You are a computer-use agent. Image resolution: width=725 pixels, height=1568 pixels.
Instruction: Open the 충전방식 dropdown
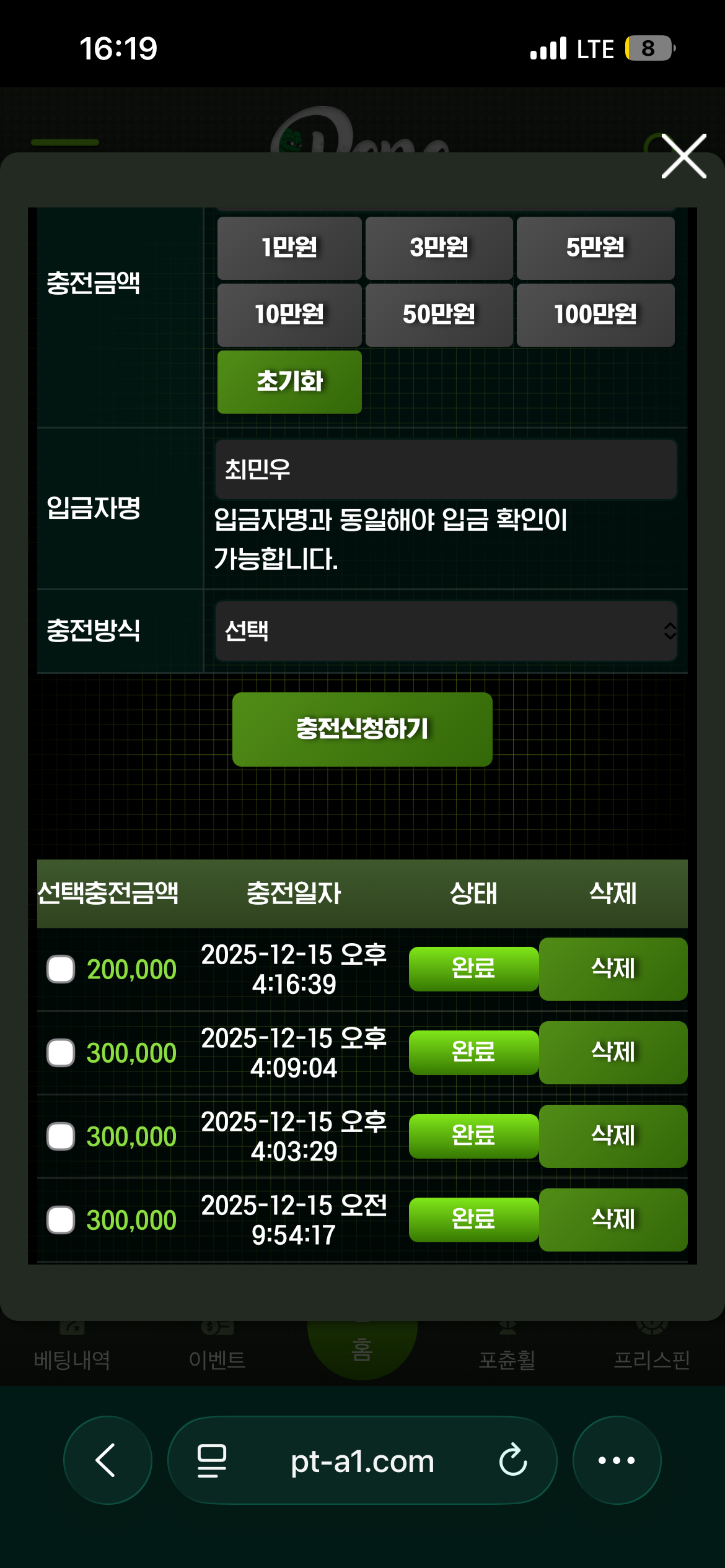tap(445, 630)
